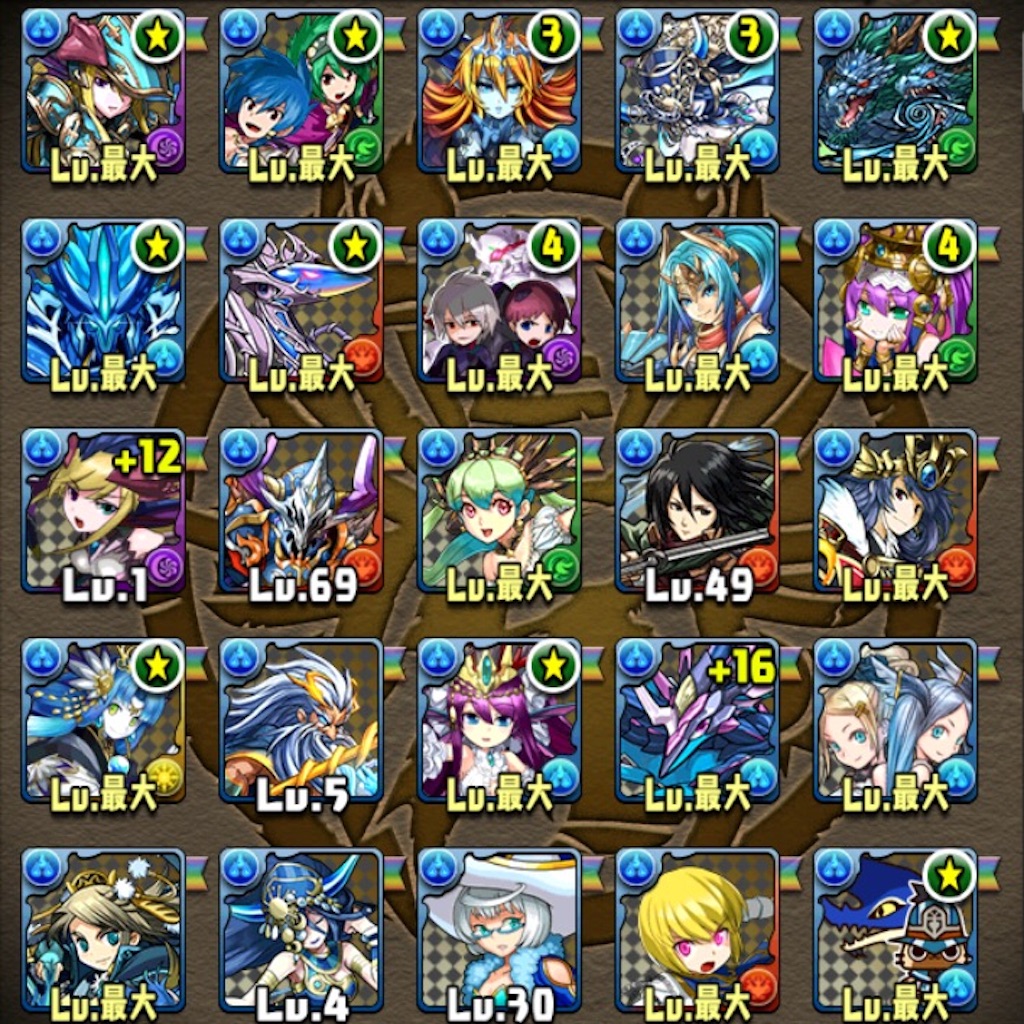The height and width of the screenshot is (1024, 1024).
Task: Select the twin blonde and blue-haired girls card
Action: [x=896, y=722]
